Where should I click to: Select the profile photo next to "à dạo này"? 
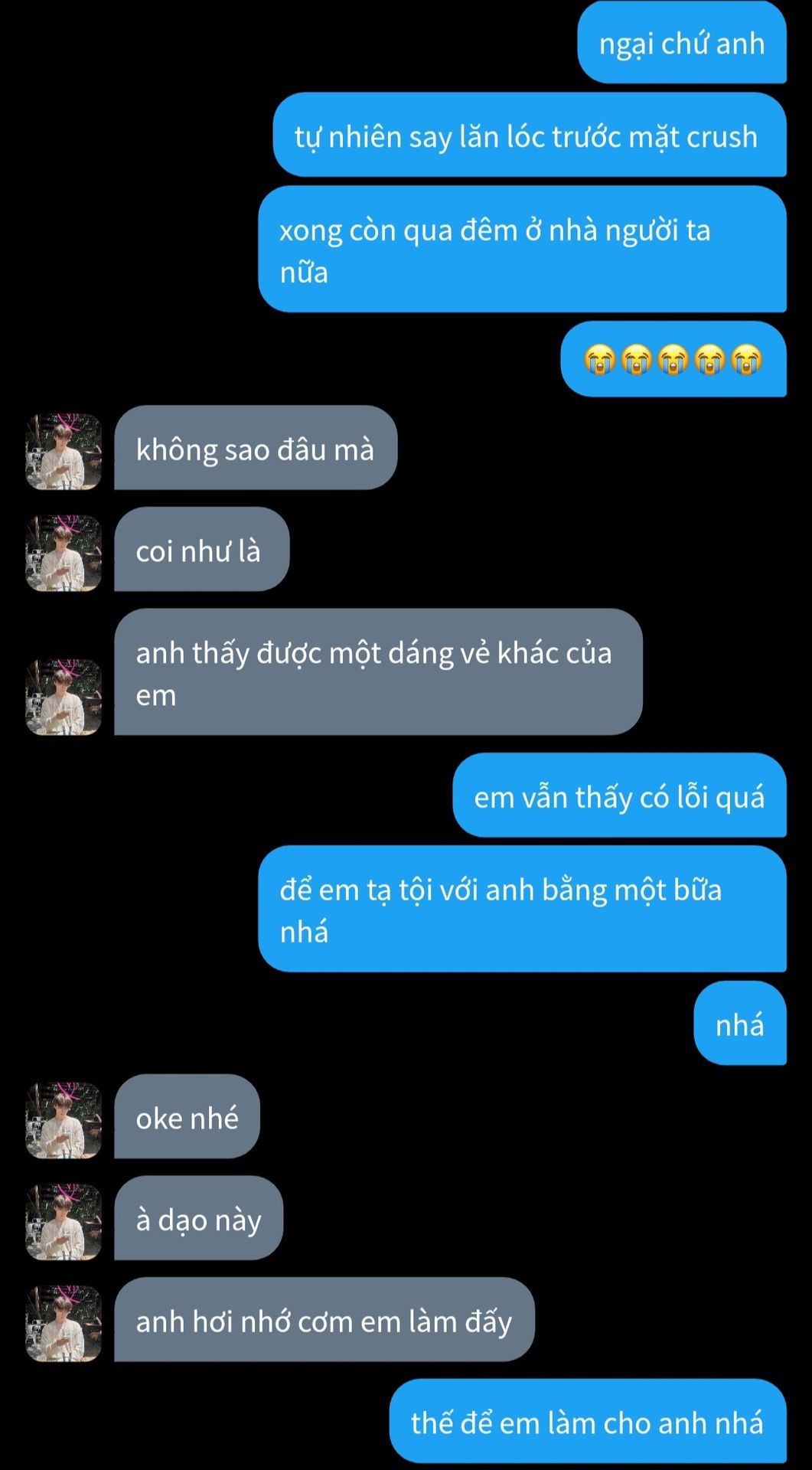64,1222
